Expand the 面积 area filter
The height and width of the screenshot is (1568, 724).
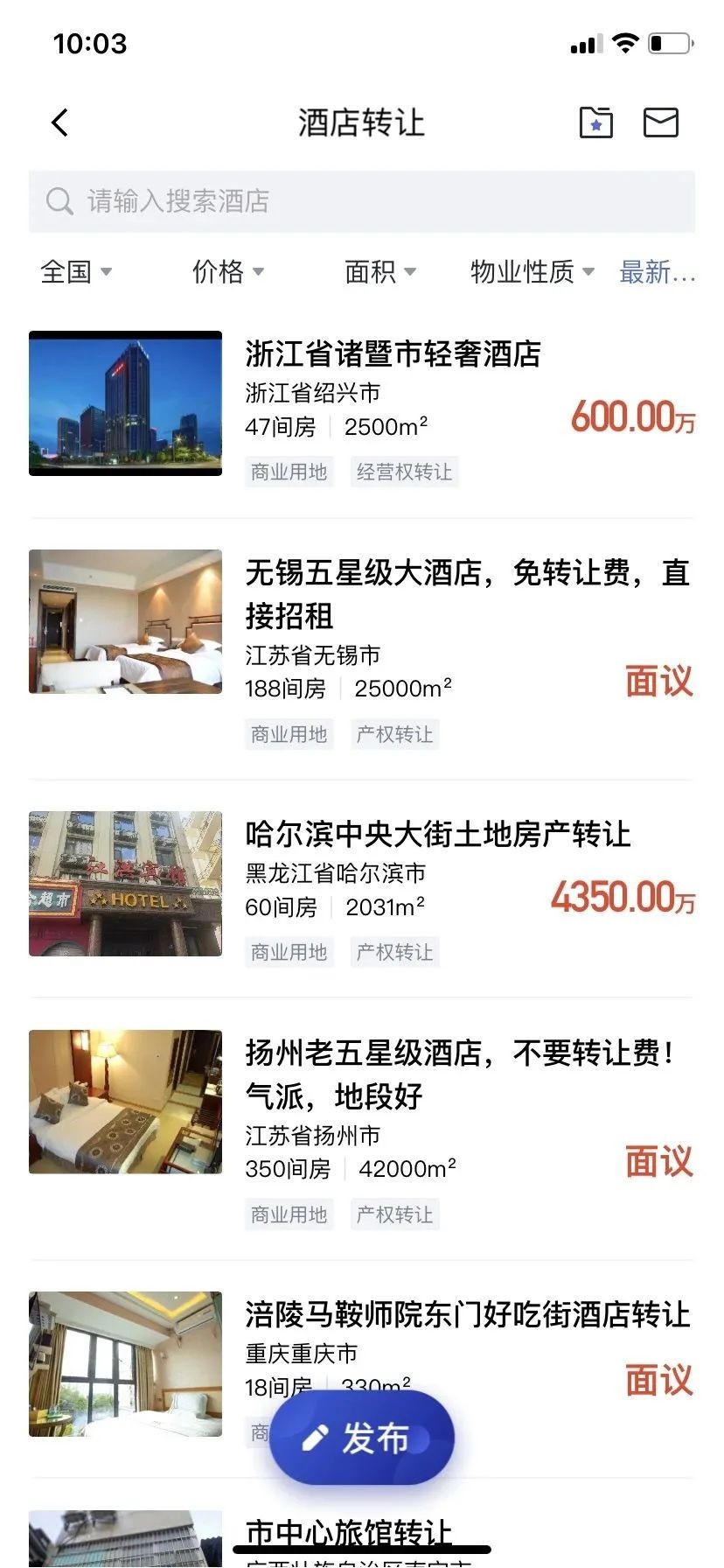point(379,272)
